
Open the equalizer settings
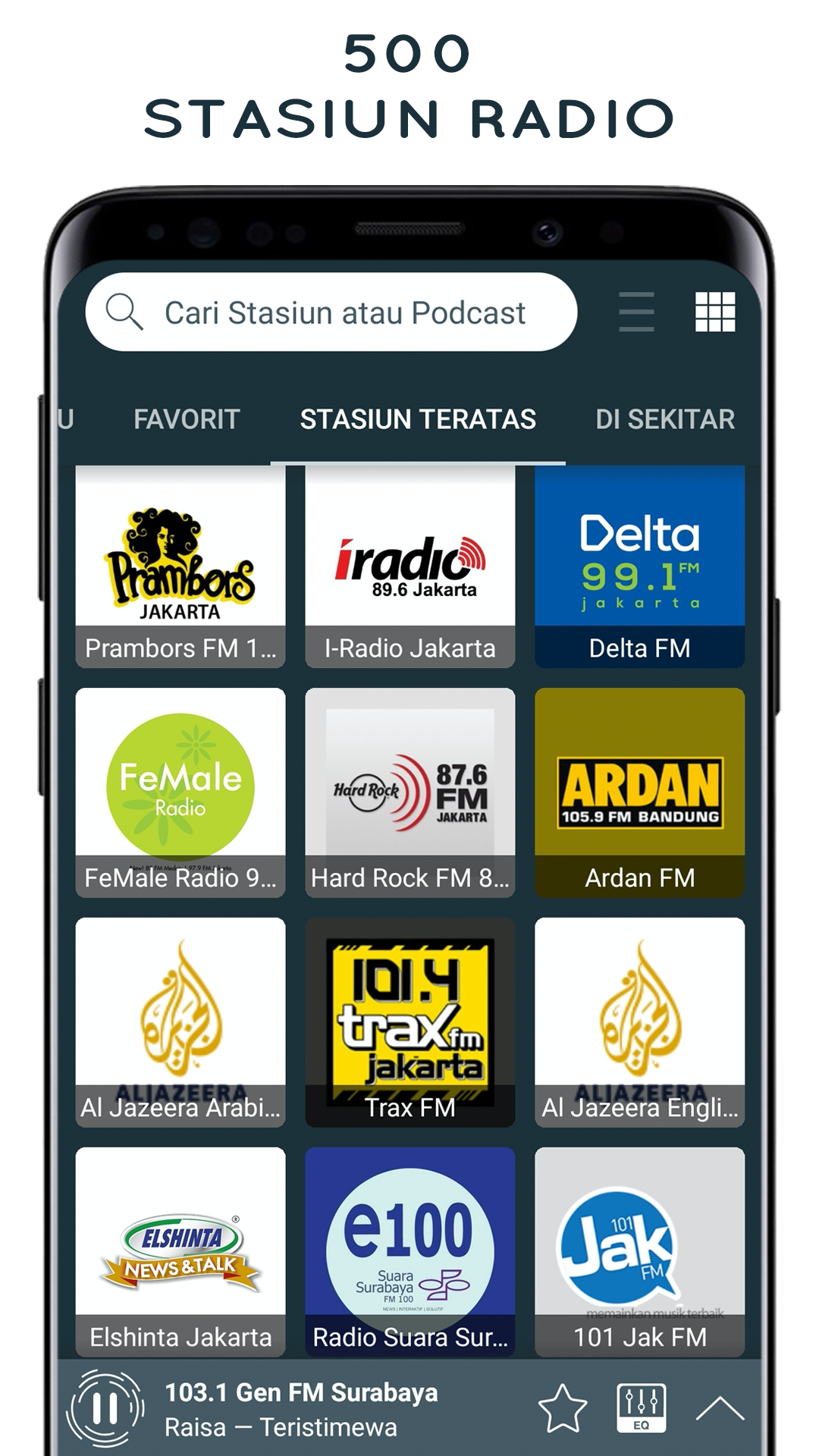tap(642, 1407)
